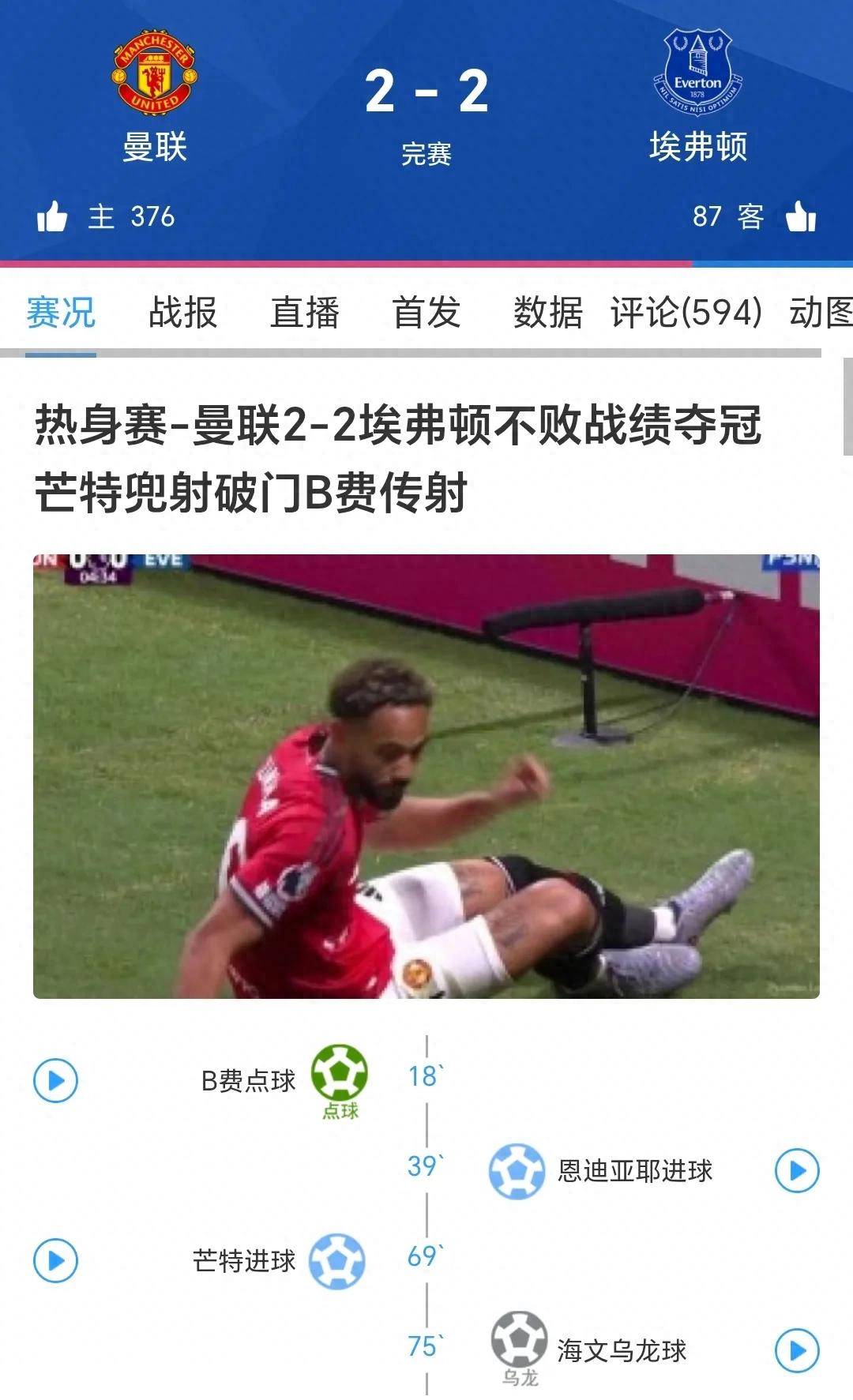Play the B费点球 18' clip
This screenshot has width=853, height=1400.
pyautogui.click(x=55, y=1080)
